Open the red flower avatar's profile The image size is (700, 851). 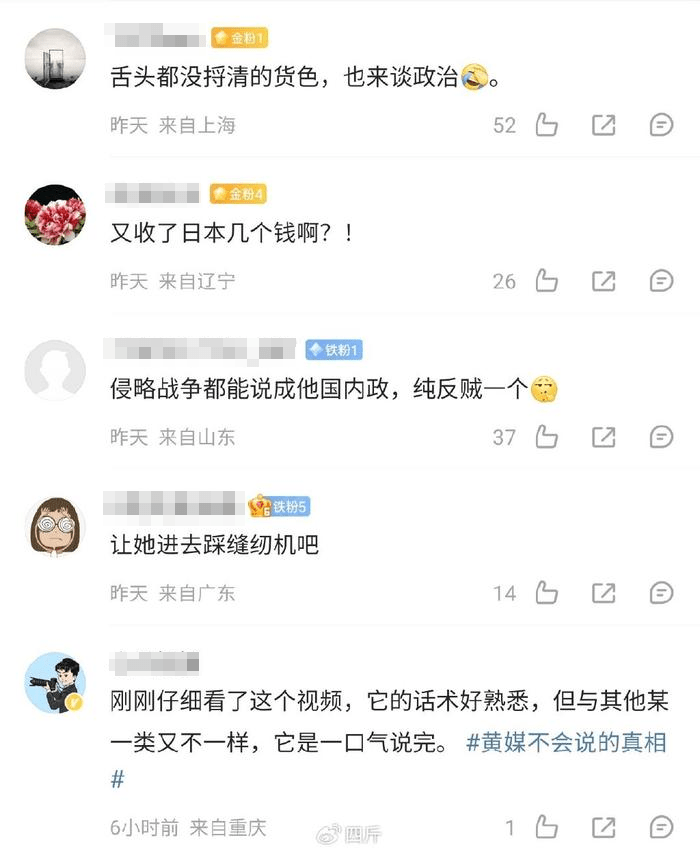click(x=54, y=214)
